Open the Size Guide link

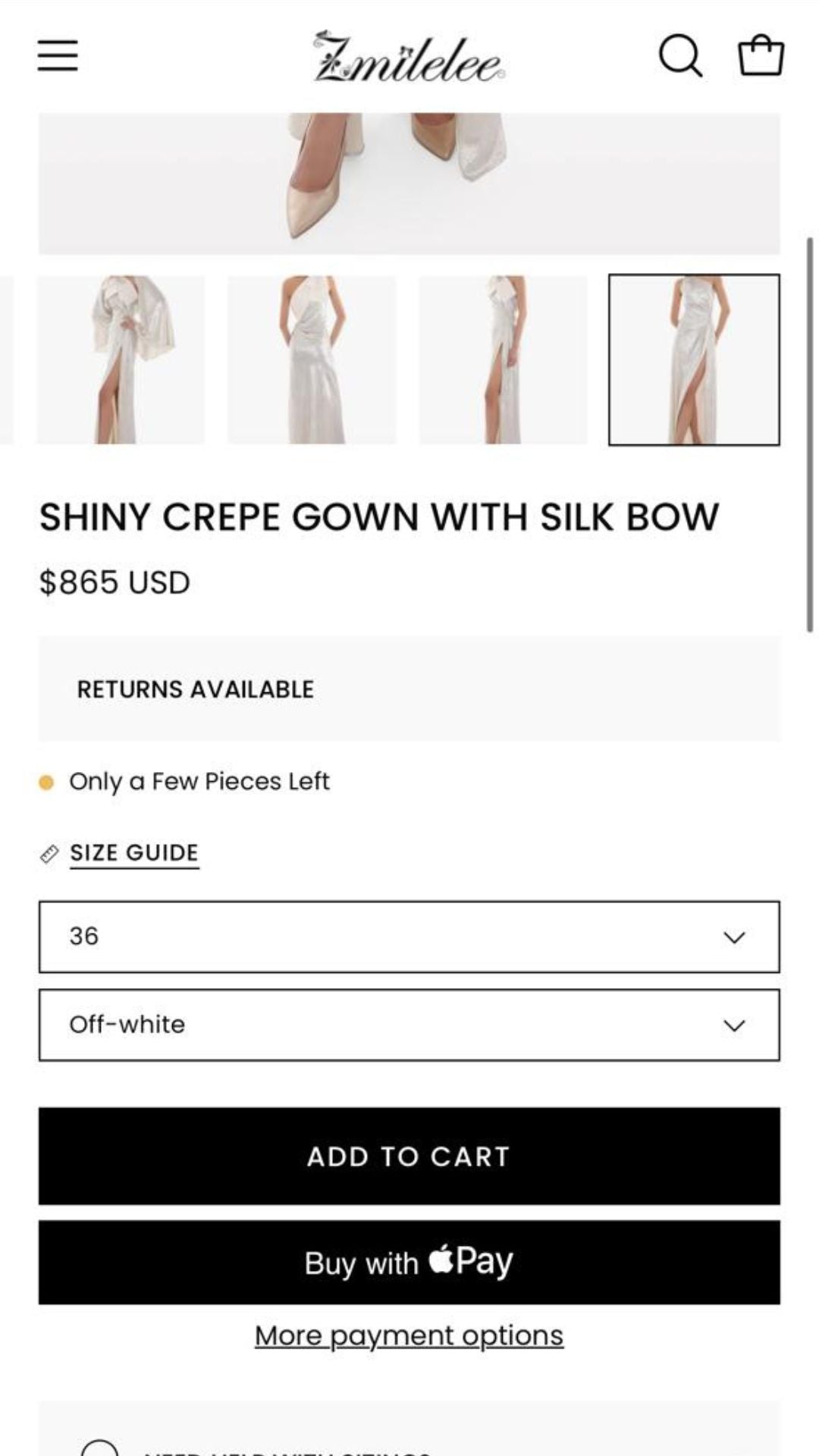point(134,852)
